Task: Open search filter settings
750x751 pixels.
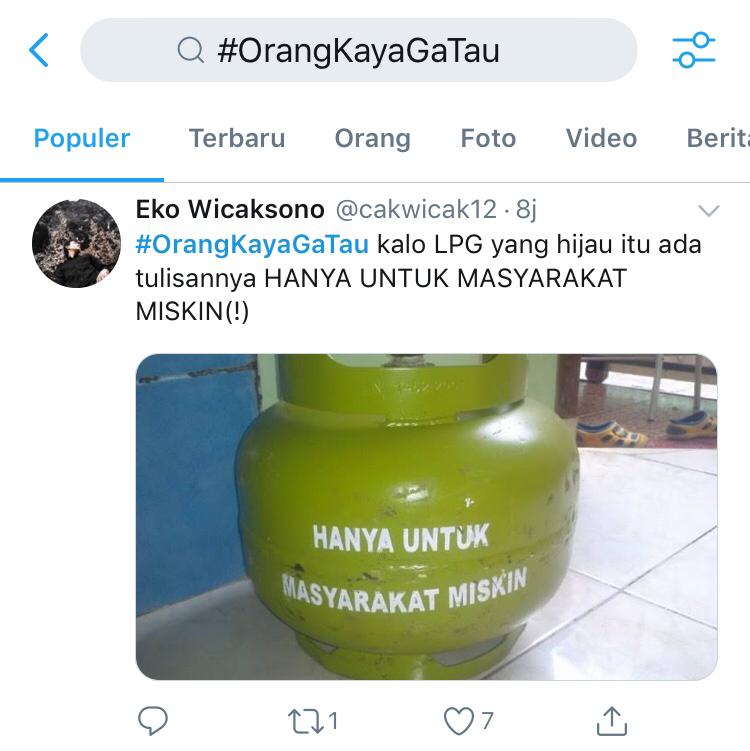Action: [693, 50]
